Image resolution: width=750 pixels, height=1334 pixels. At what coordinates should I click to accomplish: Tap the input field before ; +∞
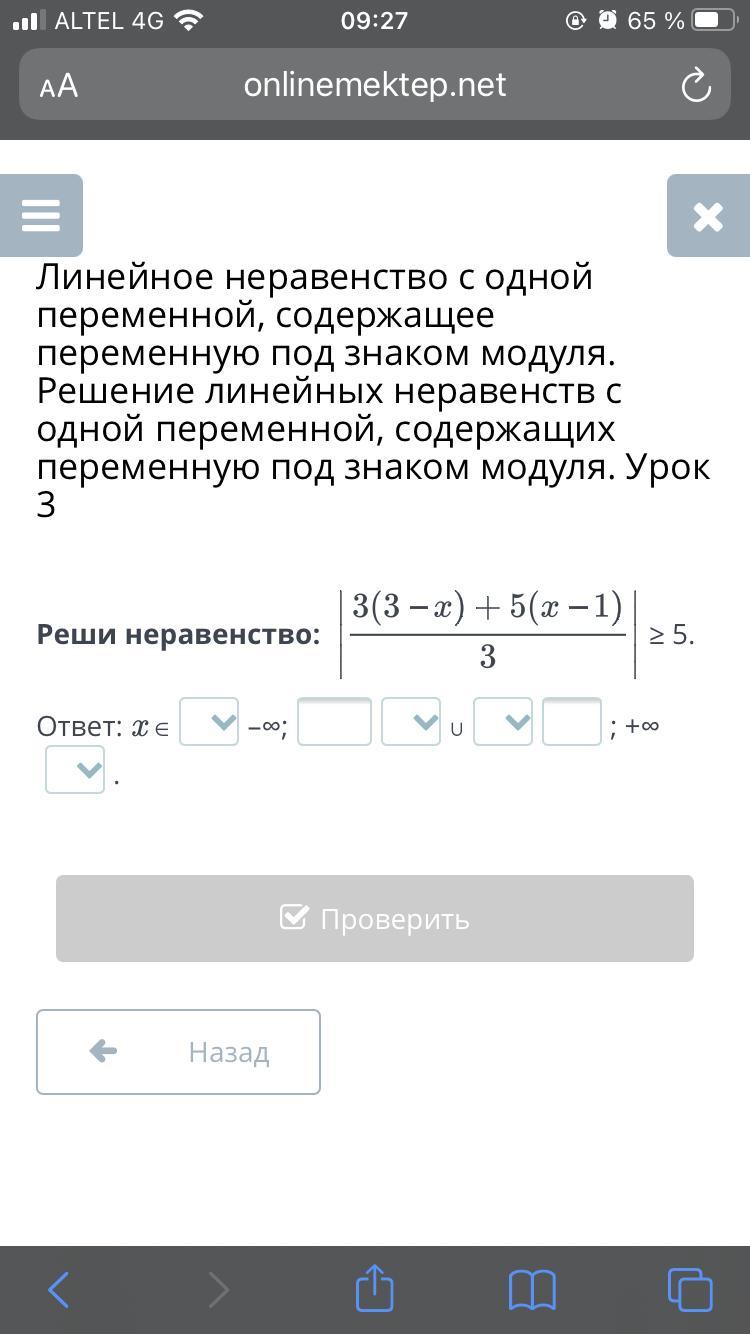point(572,722)
